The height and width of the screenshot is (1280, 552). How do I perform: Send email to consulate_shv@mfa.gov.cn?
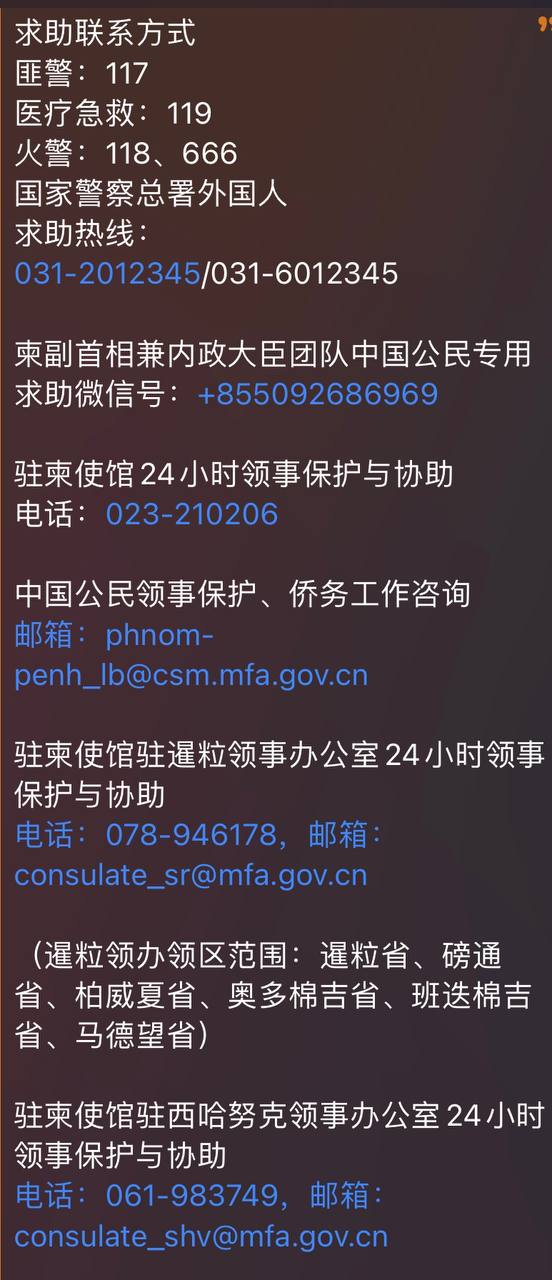[x=201, y=1237]
